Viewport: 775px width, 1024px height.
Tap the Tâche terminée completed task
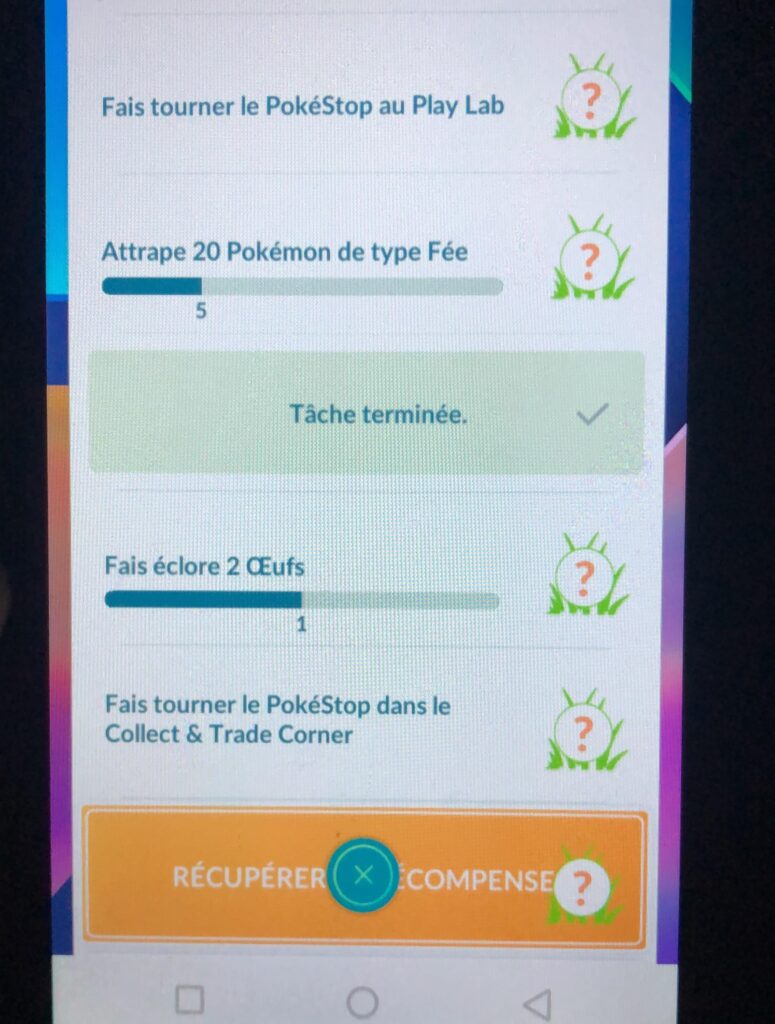tap(366, 413)
